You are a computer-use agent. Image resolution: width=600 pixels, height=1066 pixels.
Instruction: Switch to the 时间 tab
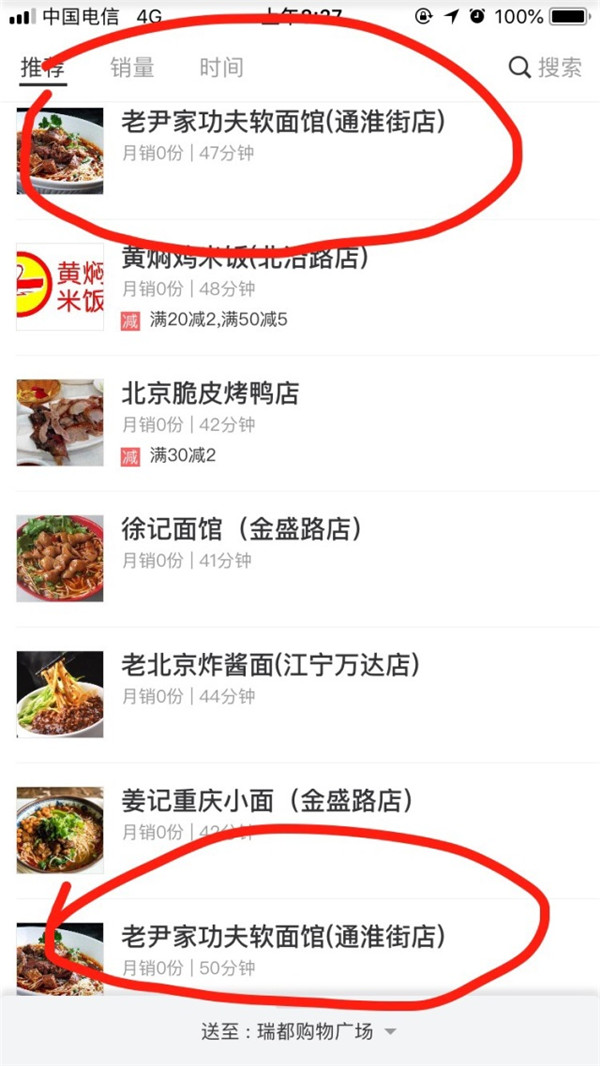click(221, 68)
